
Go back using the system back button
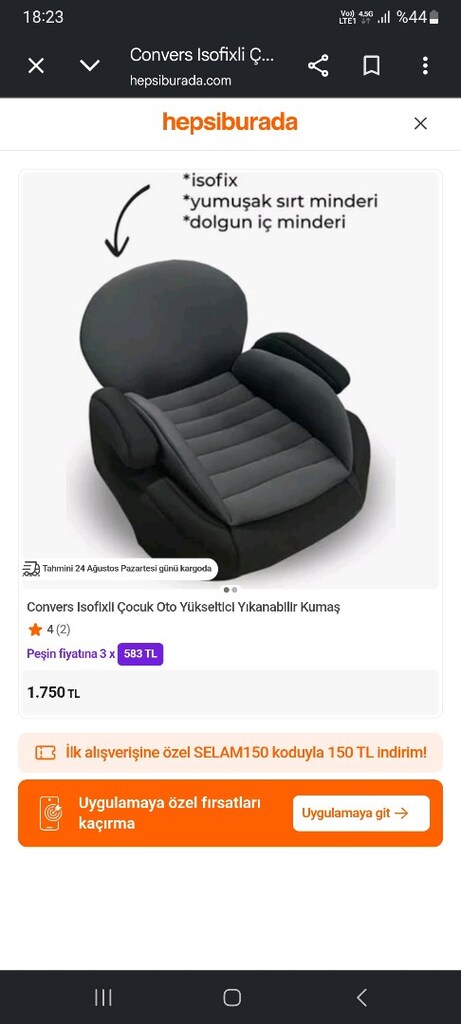[362, 997]
